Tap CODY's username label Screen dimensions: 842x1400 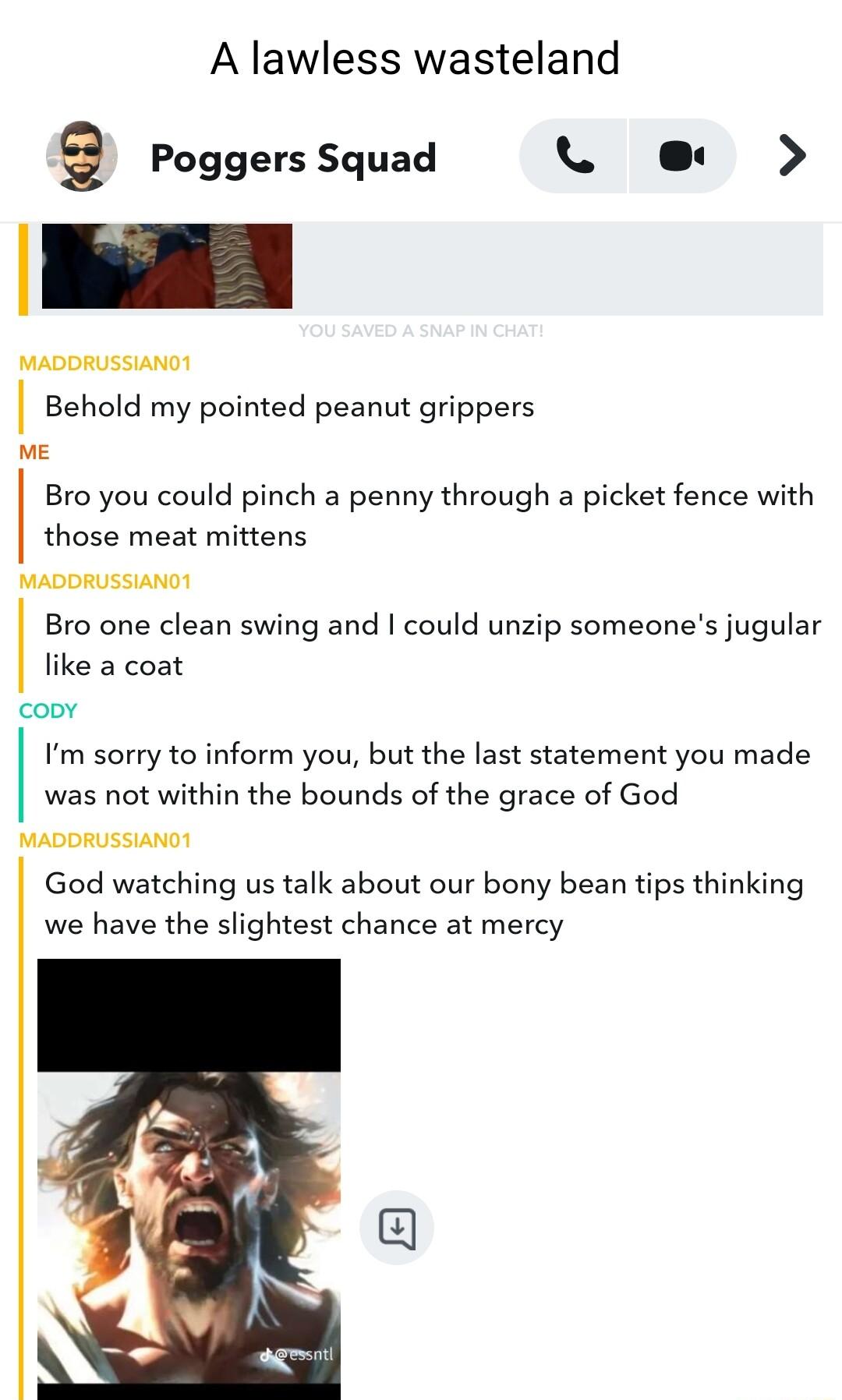47,710
